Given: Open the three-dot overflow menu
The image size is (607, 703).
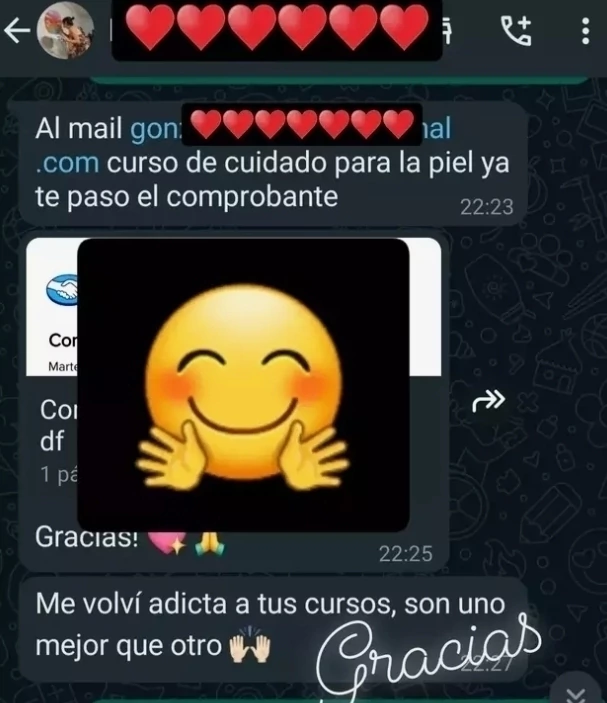Looking at the screenshot, I should coord(585,32).
